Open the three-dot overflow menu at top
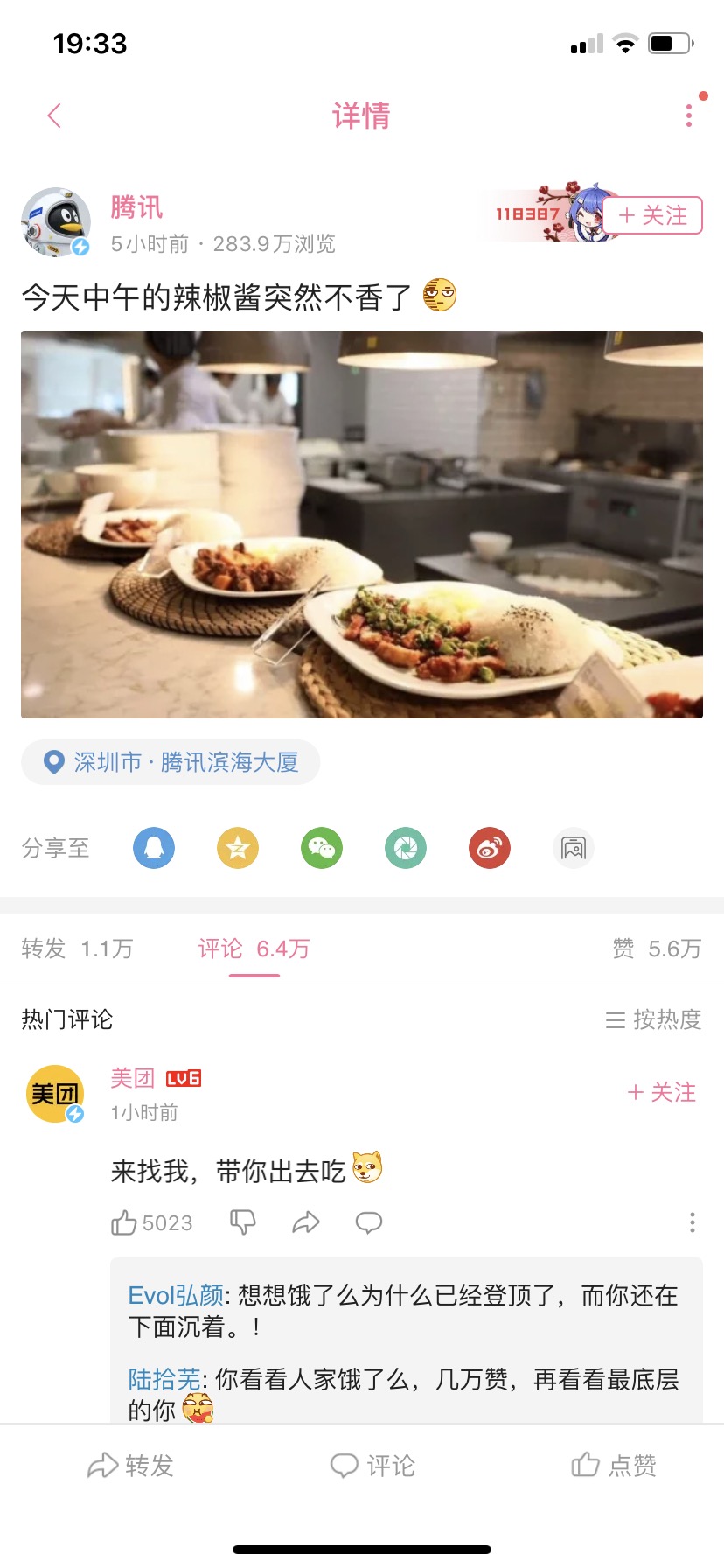Screen dimensions: 724x1568 click(689, 115)
